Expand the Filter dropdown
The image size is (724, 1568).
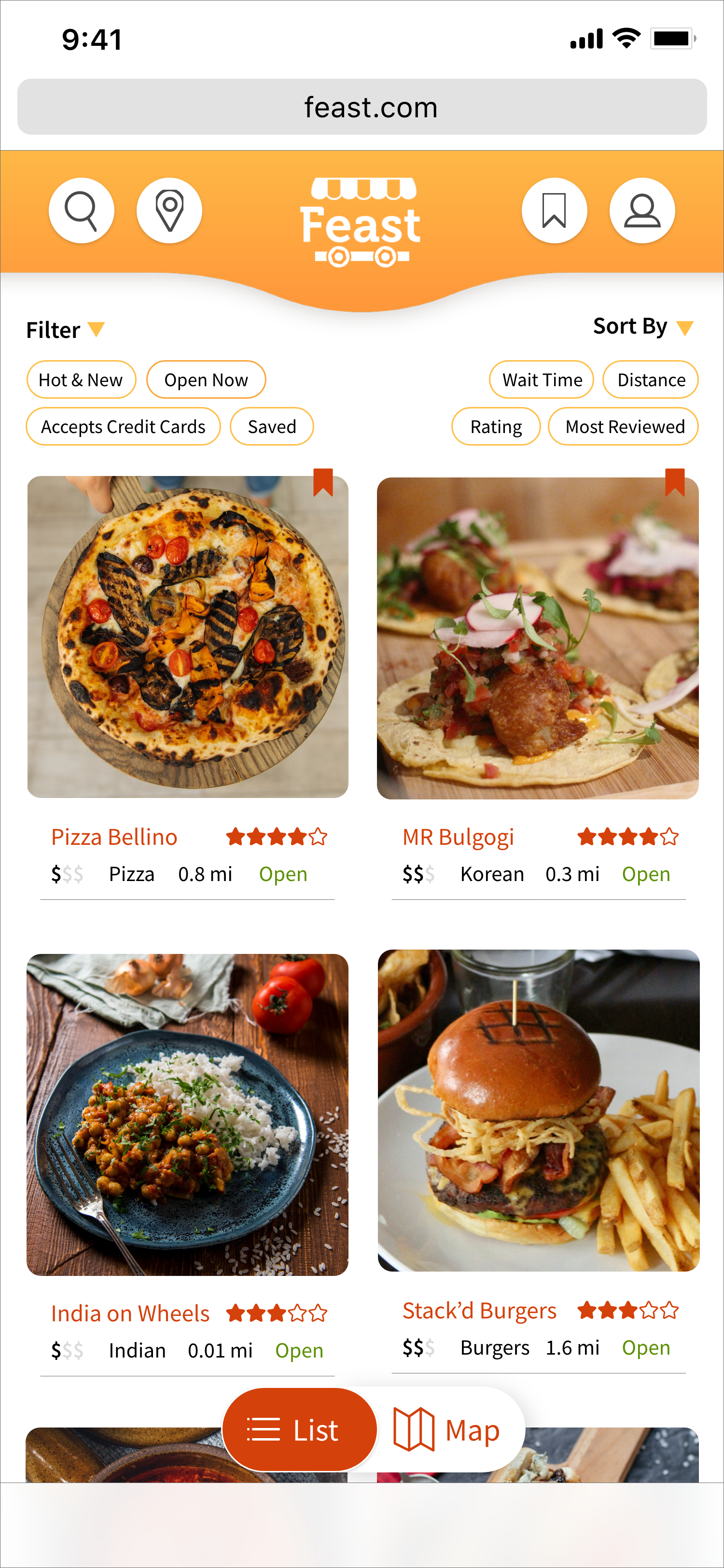click(65, 330)
